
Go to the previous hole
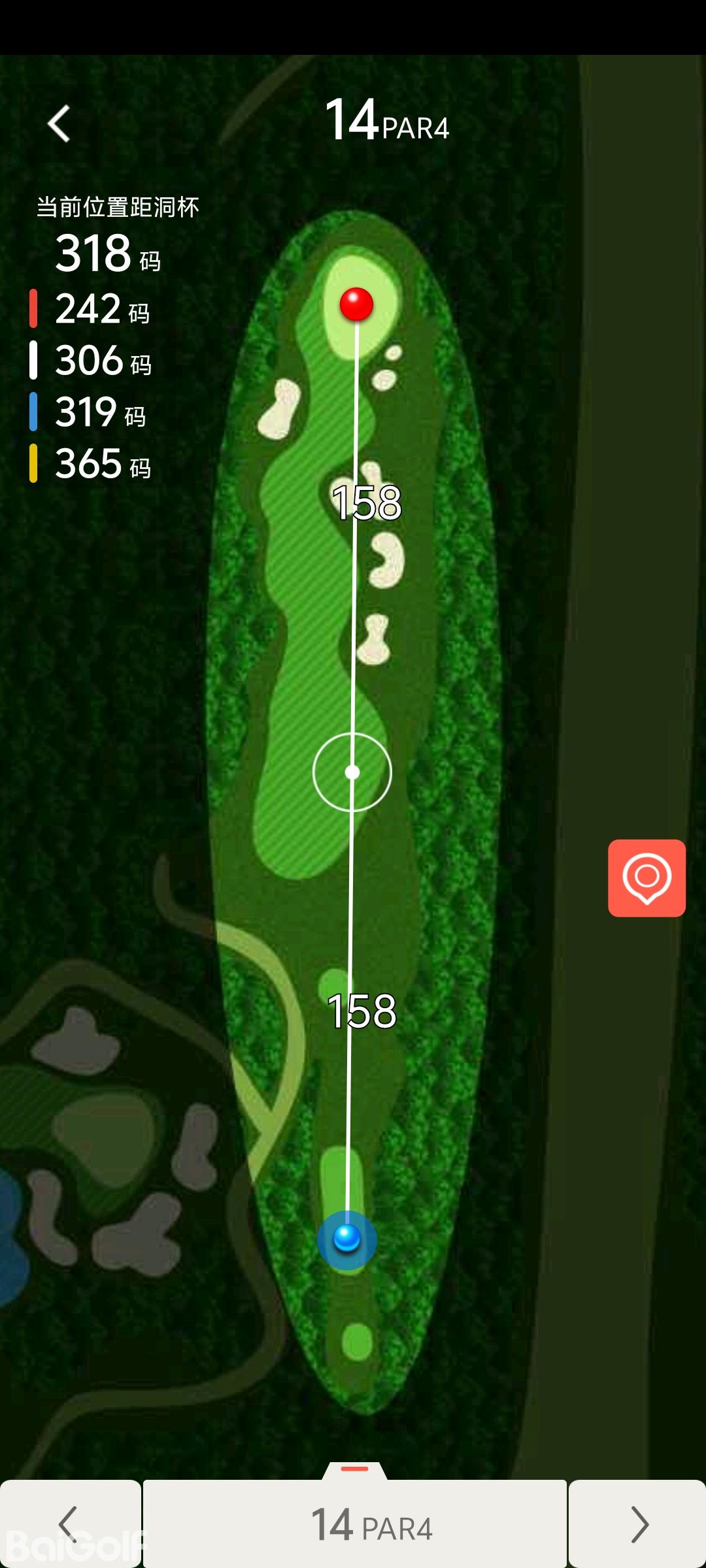click(x=69, y=1524)
